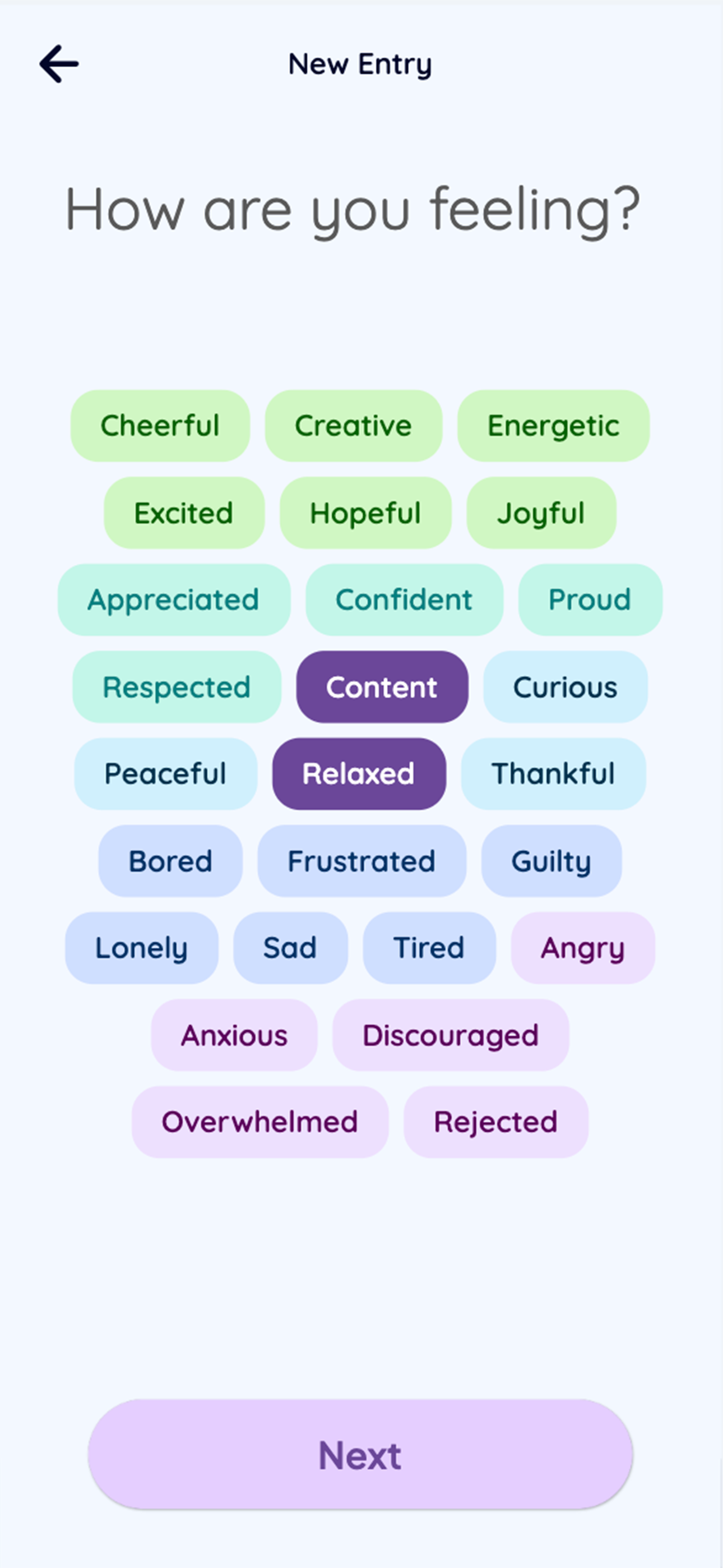Choose the Overwhelmed feeling
The image size is (723, 1568).
pyautogui.click(x=260, y=1122)
